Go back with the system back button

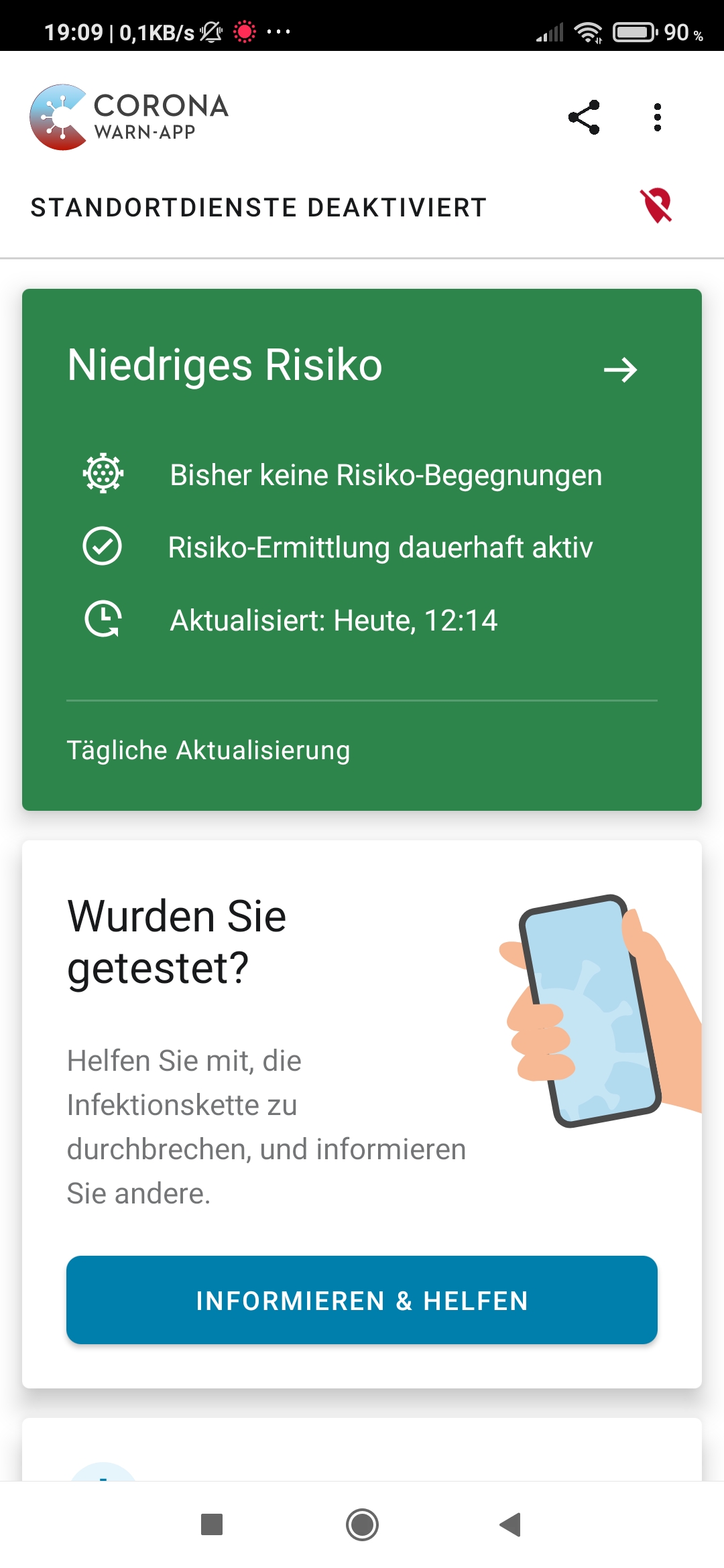pyautogui.click(x=511, y=1524)
